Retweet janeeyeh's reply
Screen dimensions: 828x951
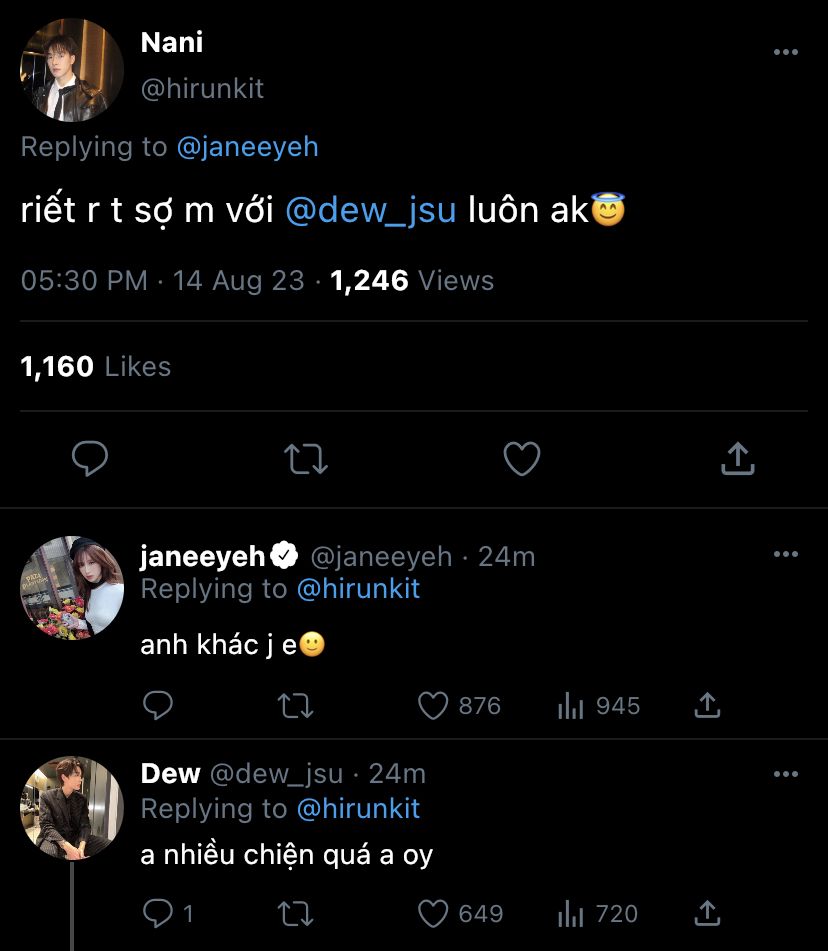coord(295,706)
